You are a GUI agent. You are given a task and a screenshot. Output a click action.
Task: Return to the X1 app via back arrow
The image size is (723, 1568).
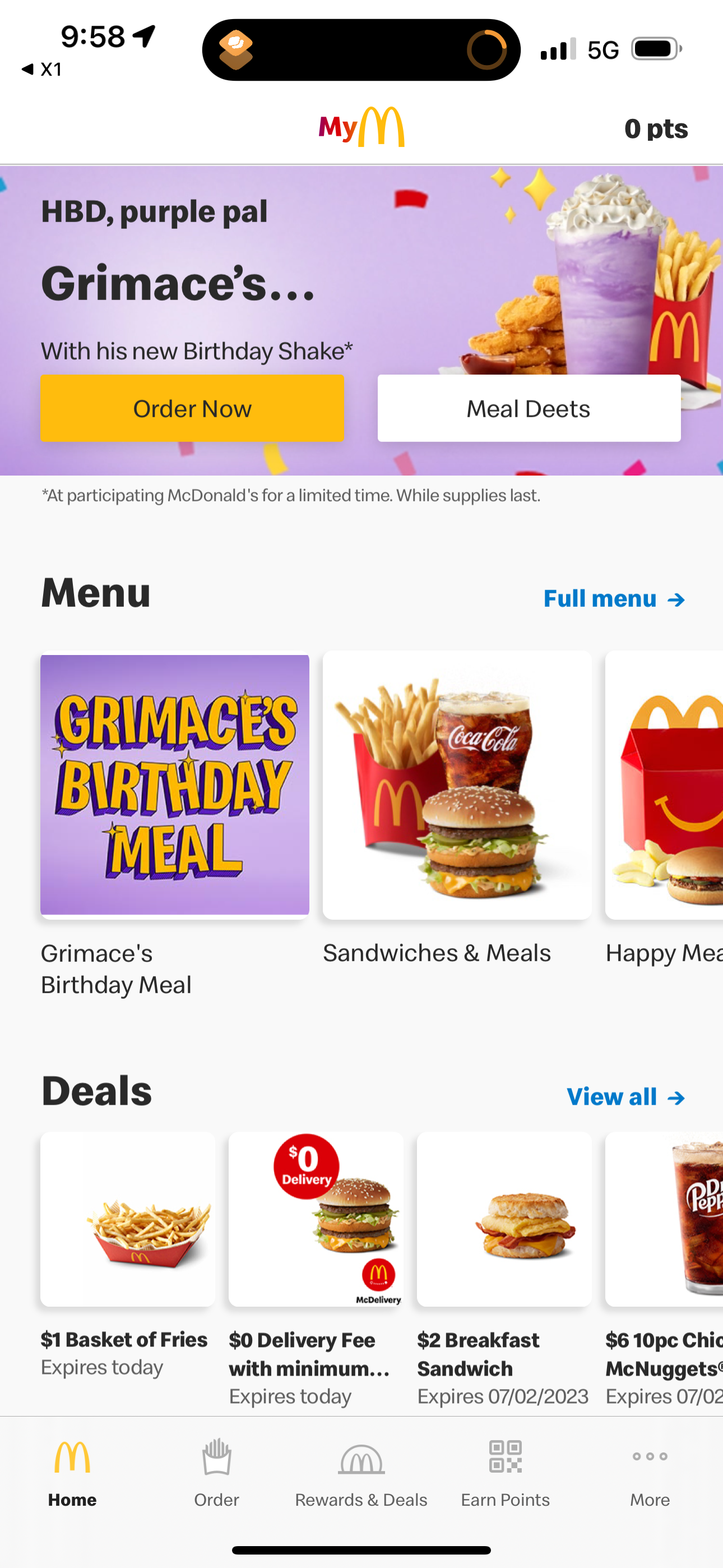pyautogui.click(x=41, y=70)
